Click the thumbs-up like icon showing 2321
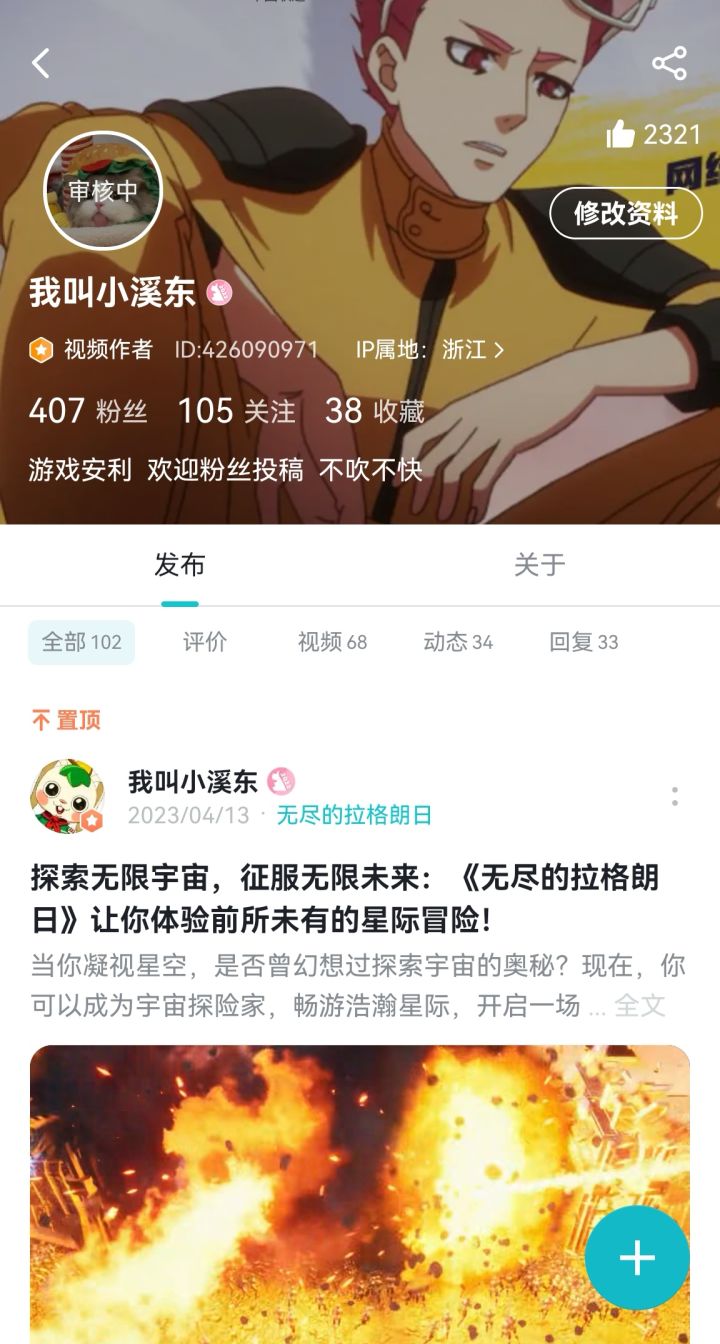Viewport: 720px width, 1344px height. point(622,131)
